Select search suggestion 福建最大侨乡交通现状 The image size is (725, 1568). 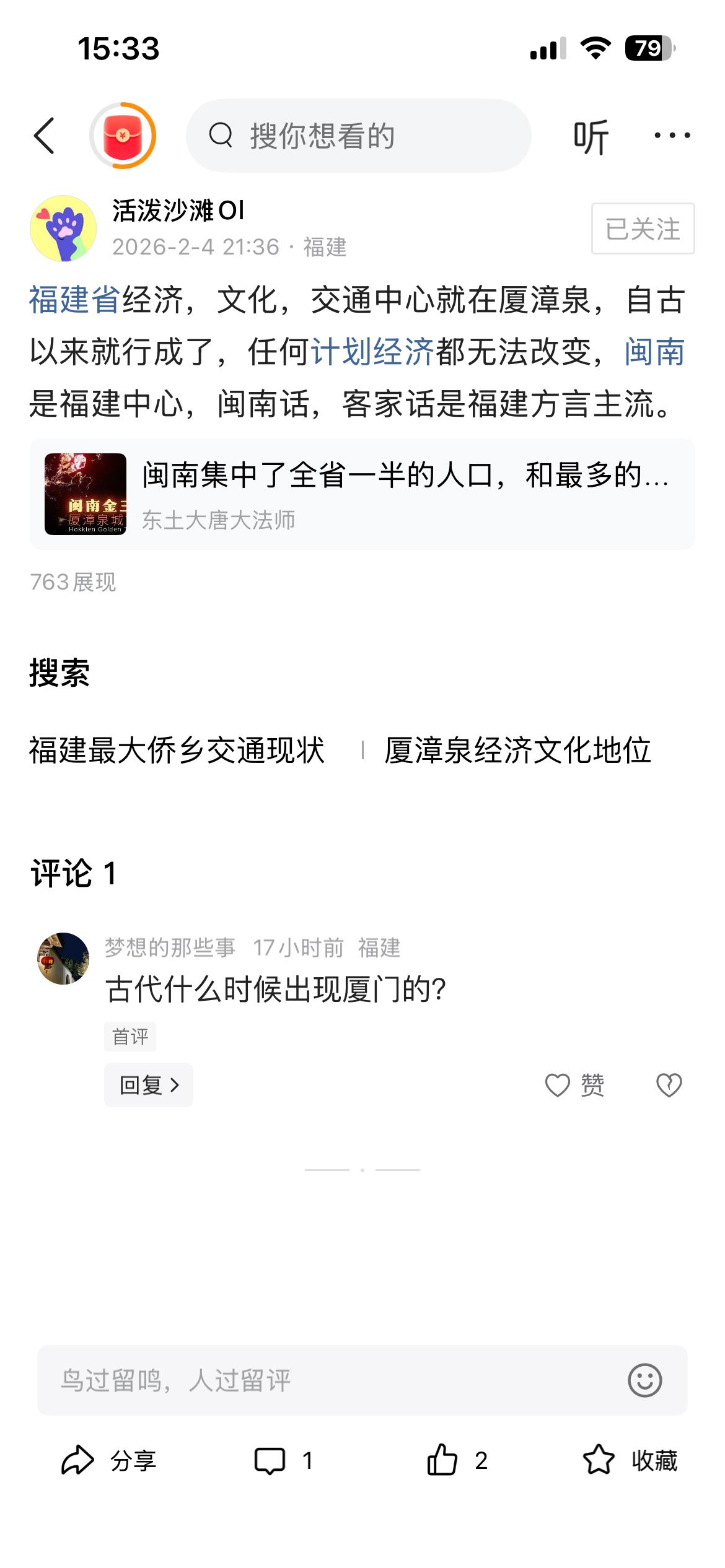coord(175,750)
